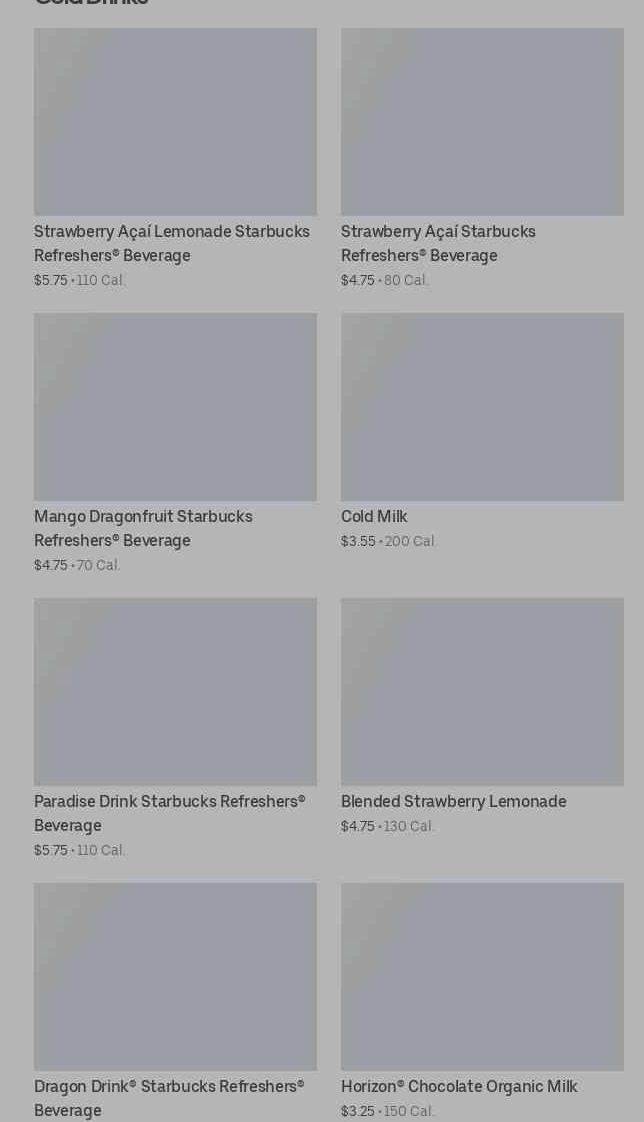Open Mango Dragonfruit Starbucks Refreshers Beverage
Image resolution: width=644 pixels, height=1122 pixels.
pos(175,407)
